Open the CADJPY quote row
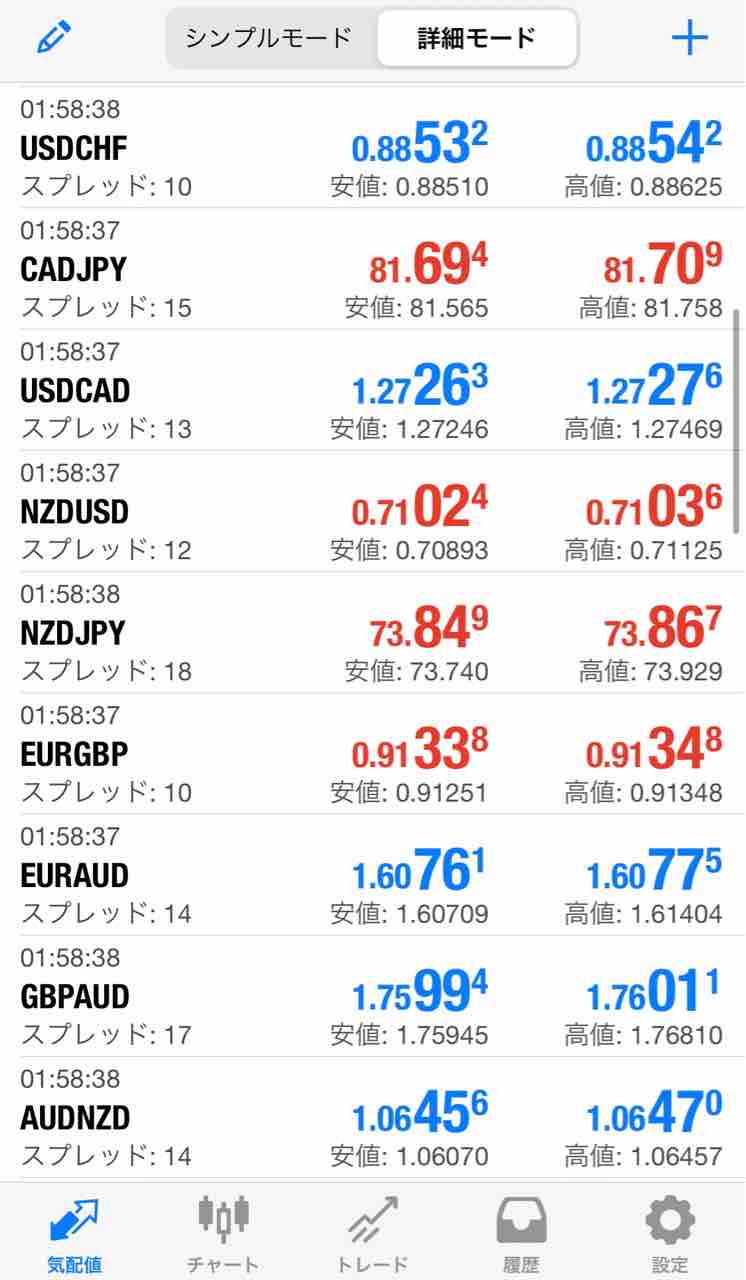746x1280 pixels. click(75, 269)
